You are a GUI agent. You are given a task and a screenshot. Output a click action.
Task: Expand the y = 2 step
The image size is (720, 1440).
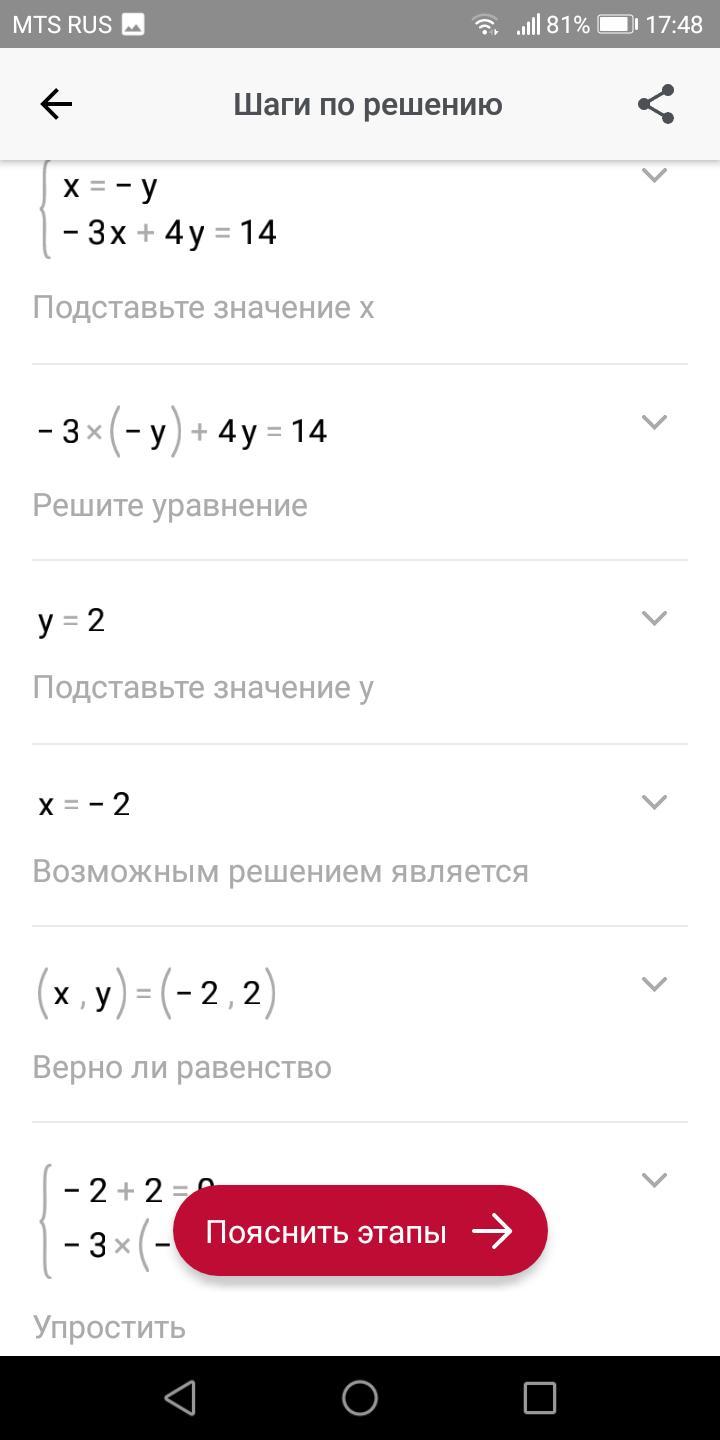click(x=654, y=618)
